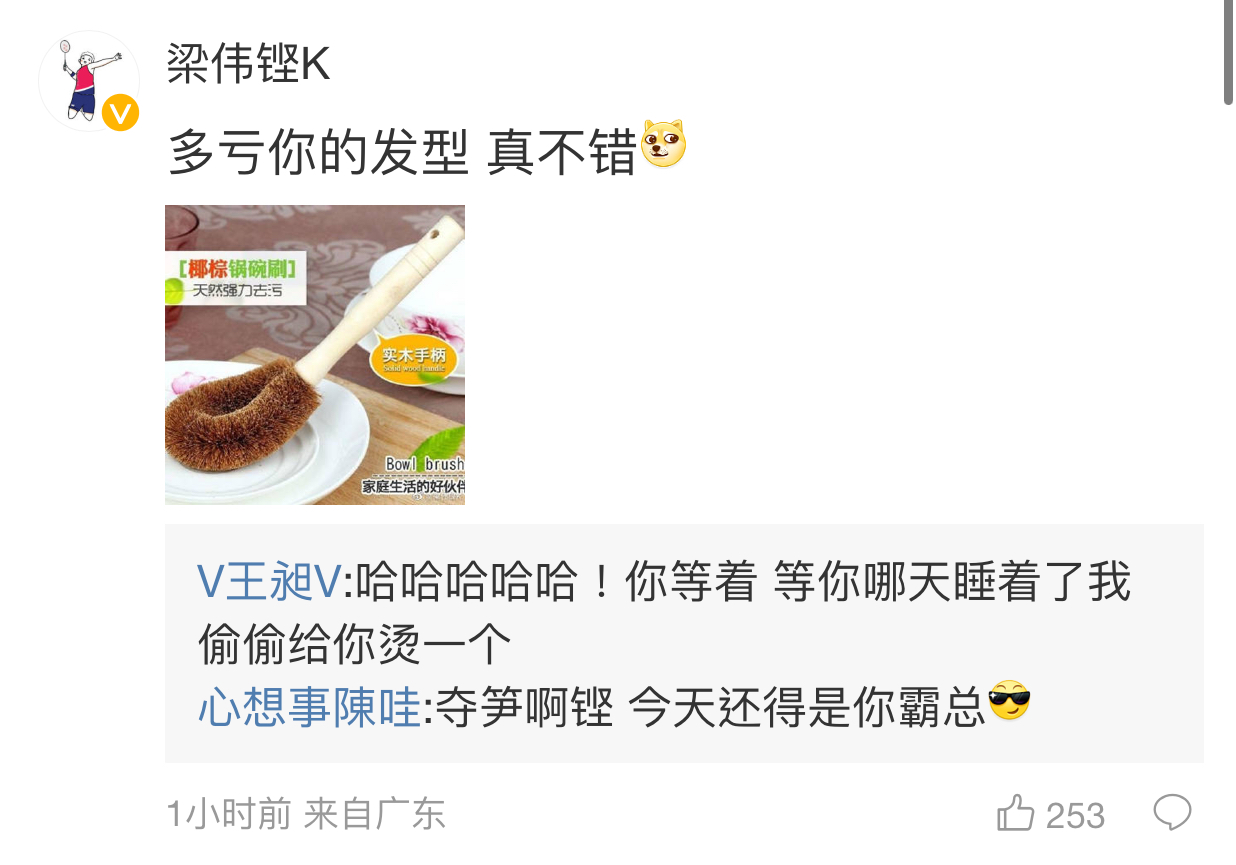Image resolution: width=1236 pixels, height=865 pixels.
Task: Open V王昶V's profile from reply
Action: click(270, 583)
